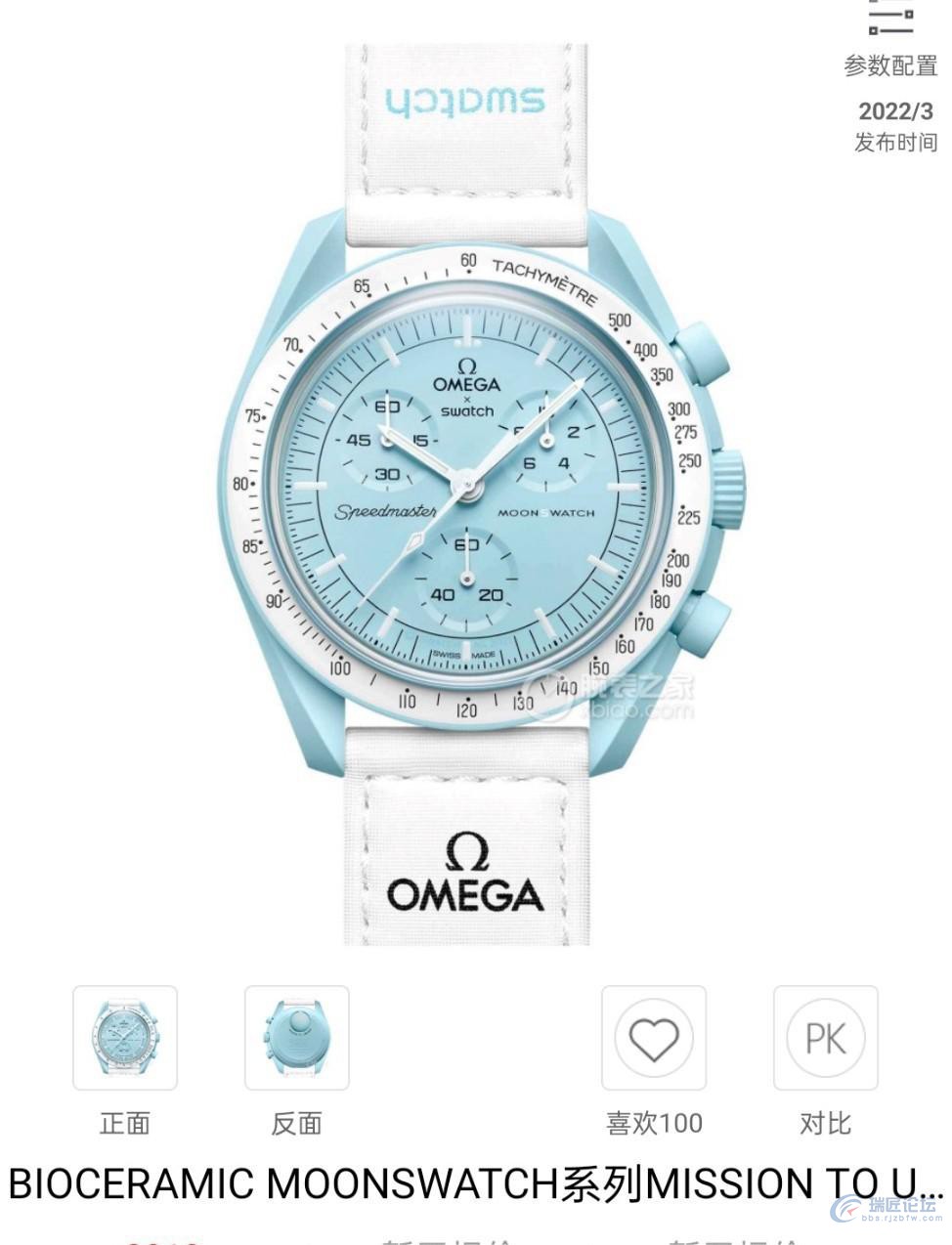Select the 反面 back view thumbnail
952x1245 pixels.
(296, 1038)
